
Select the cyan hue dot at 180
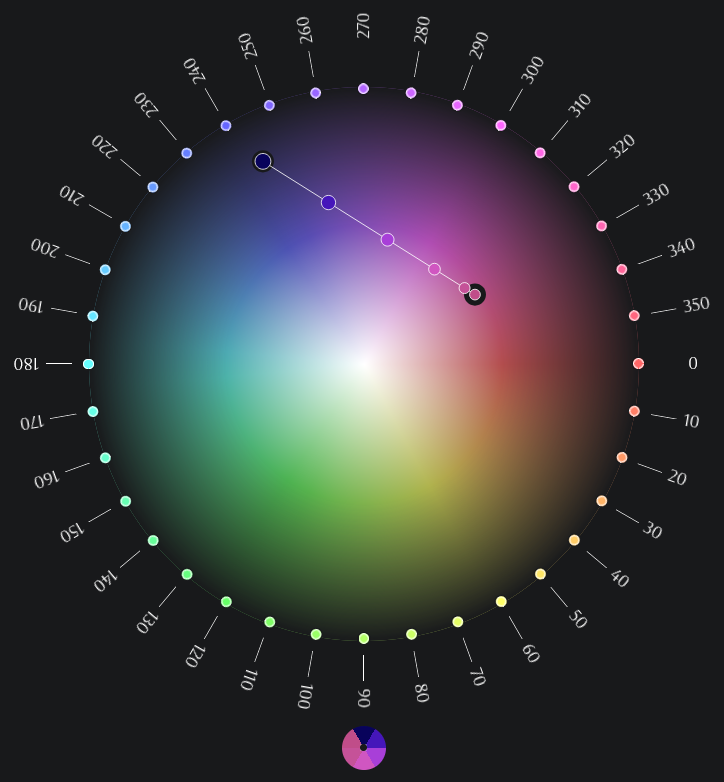89,364
